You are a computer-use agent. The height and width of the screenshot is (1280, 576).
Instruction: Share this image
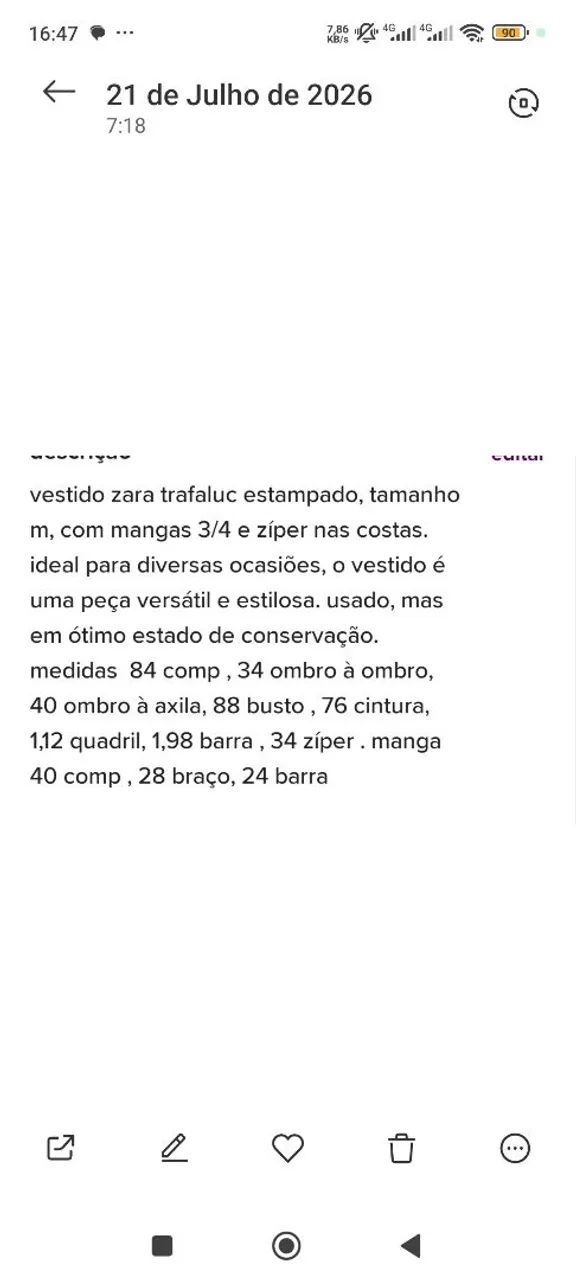[61, 1148]
